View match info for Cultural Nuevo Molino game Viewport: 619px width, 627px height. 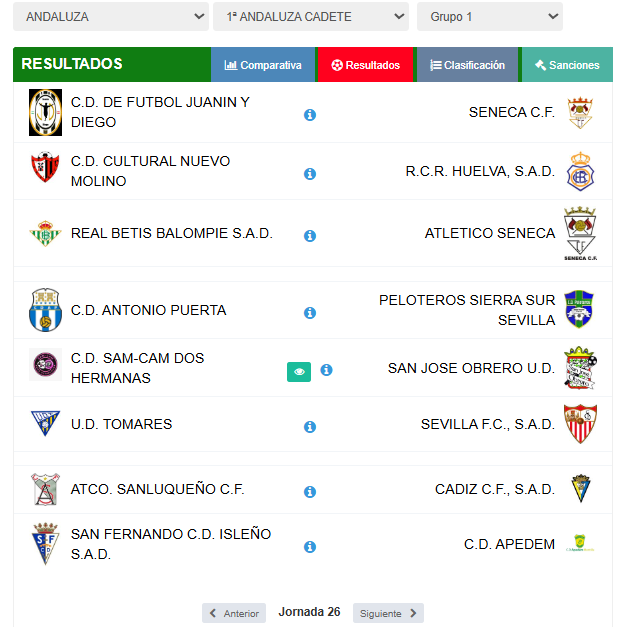pyautogui.click(x=310, y=174)
